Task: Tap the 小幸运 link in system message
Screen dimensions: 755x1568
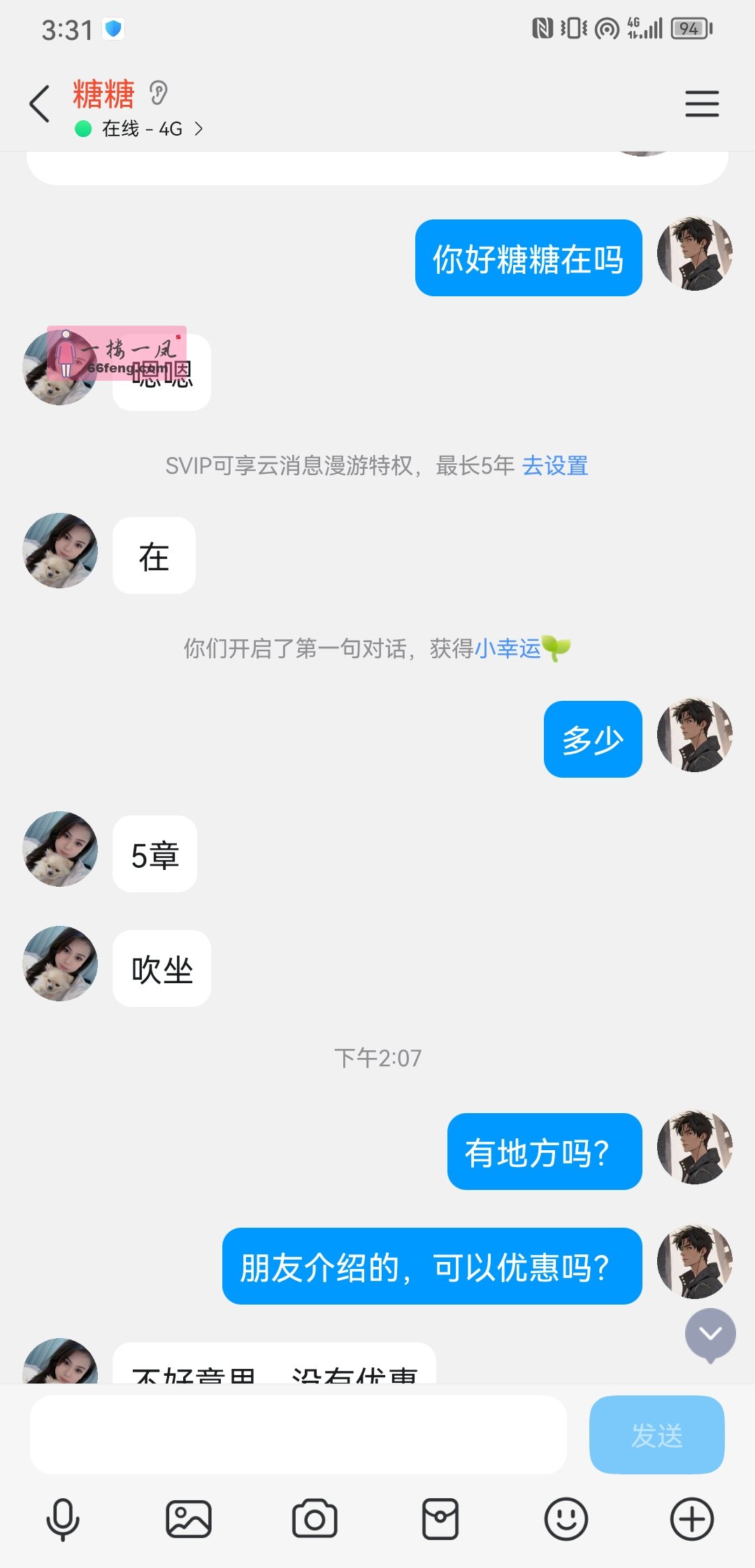Action: pyautogui.click(x=509, y=650)
